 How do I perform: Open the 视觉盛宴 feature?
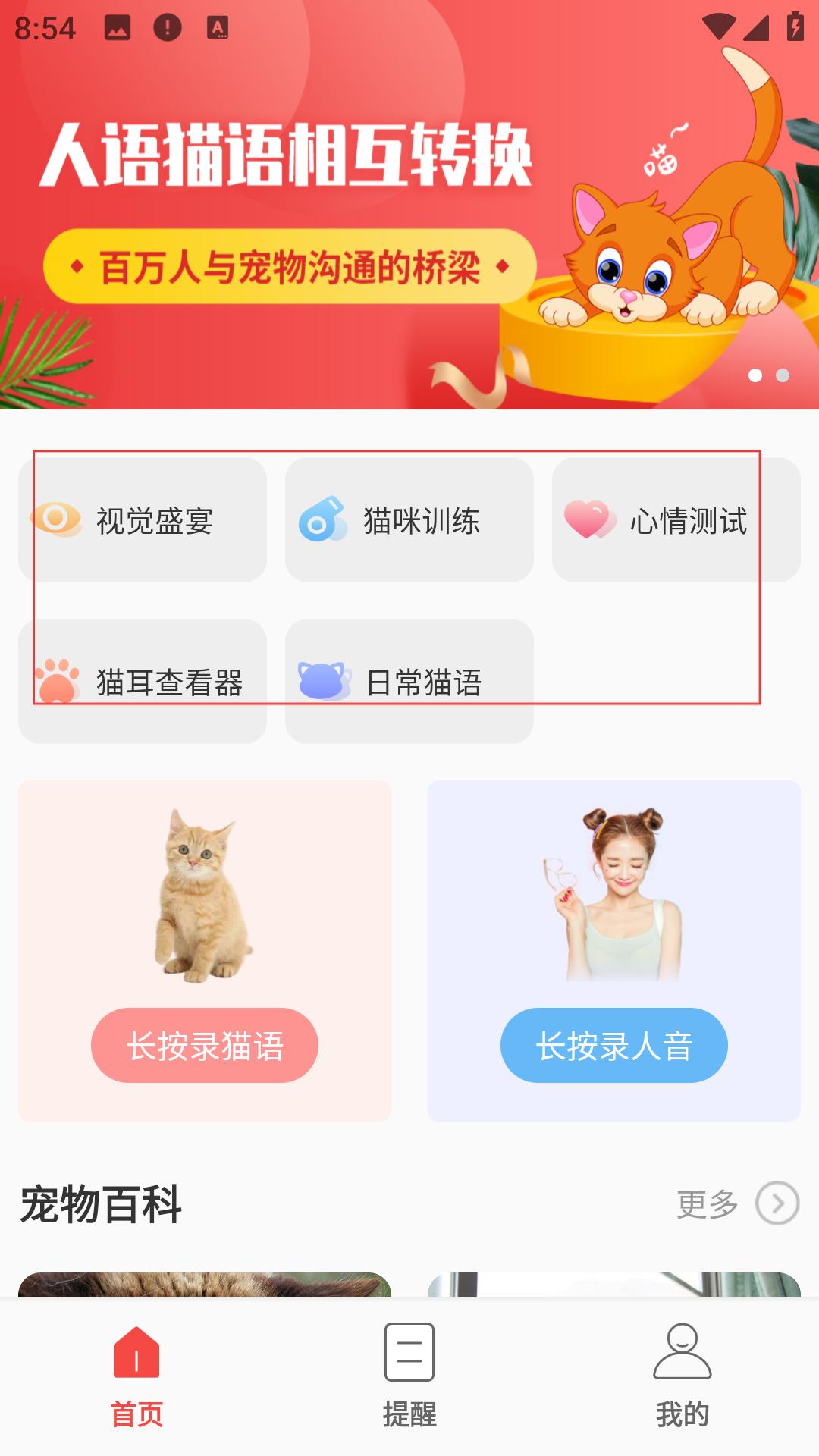coord(143,520)
